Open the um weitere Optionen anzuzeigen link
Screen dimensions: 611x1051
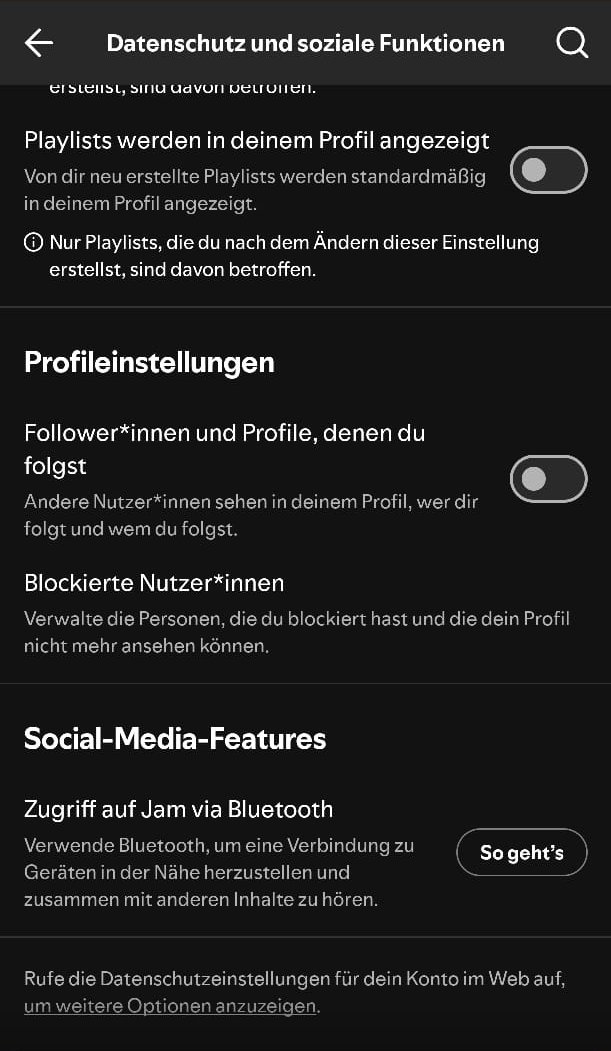[170, 1006]
